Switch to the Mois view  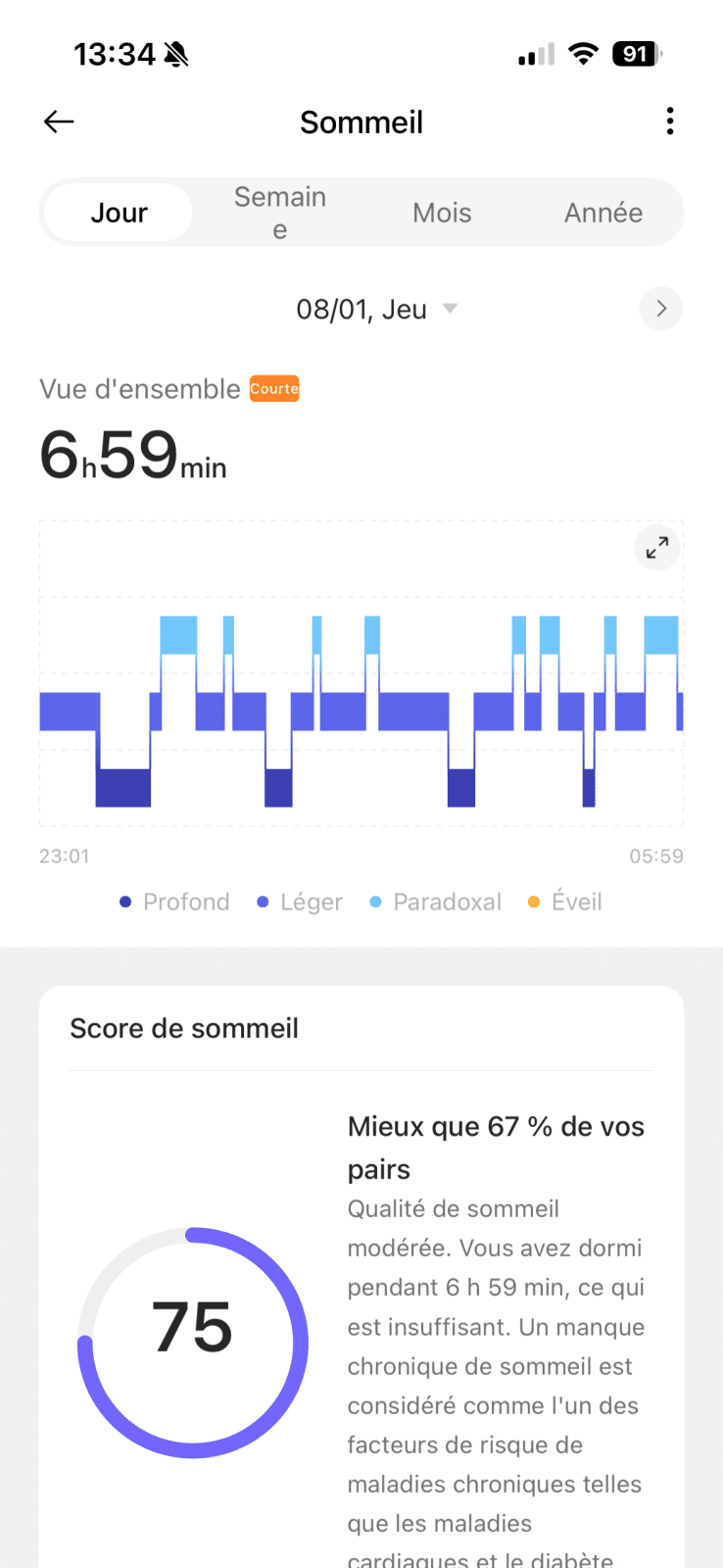click(442, 213)
